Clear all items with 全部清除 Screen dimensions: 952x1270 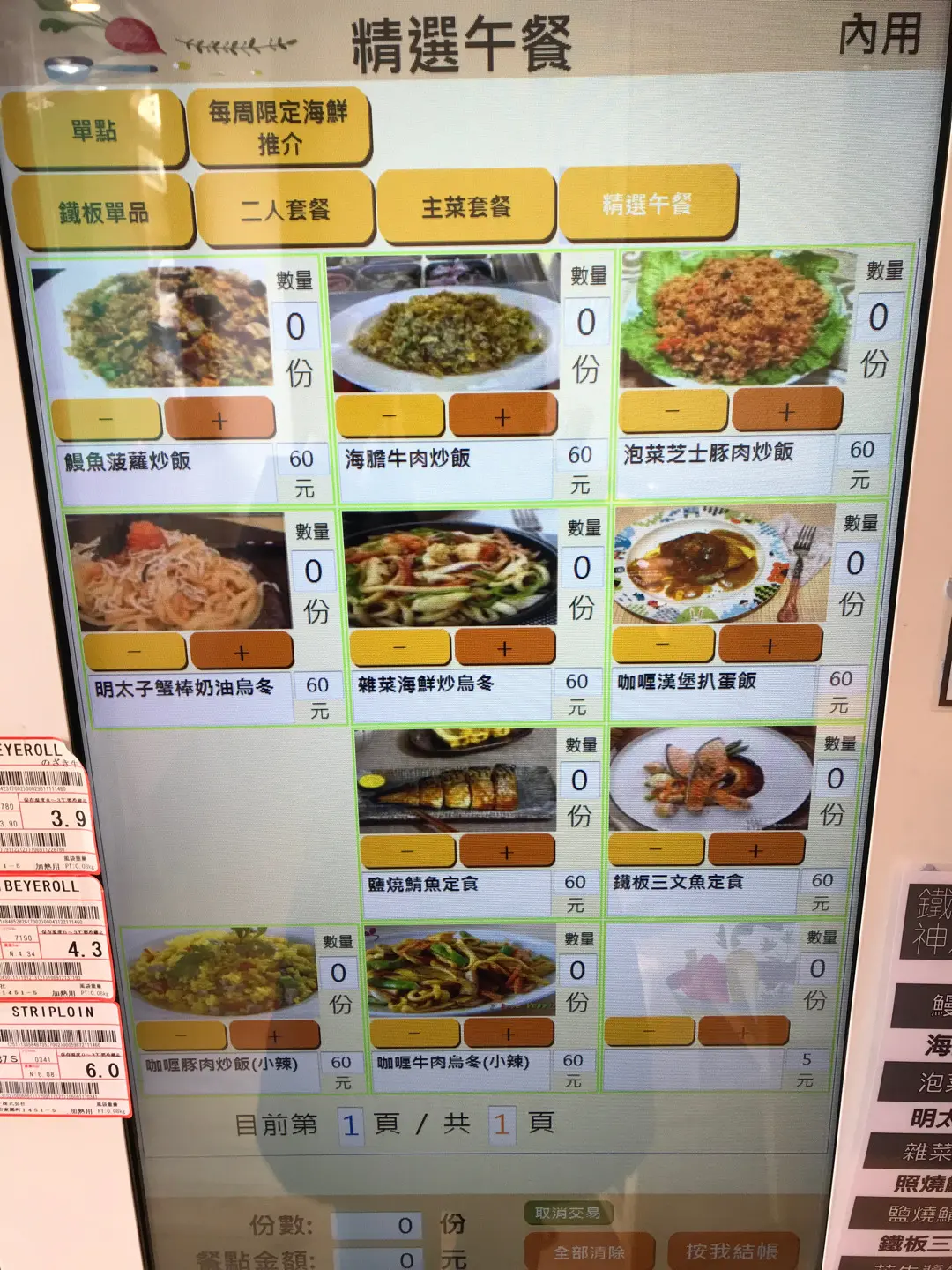click(589, 1251)
